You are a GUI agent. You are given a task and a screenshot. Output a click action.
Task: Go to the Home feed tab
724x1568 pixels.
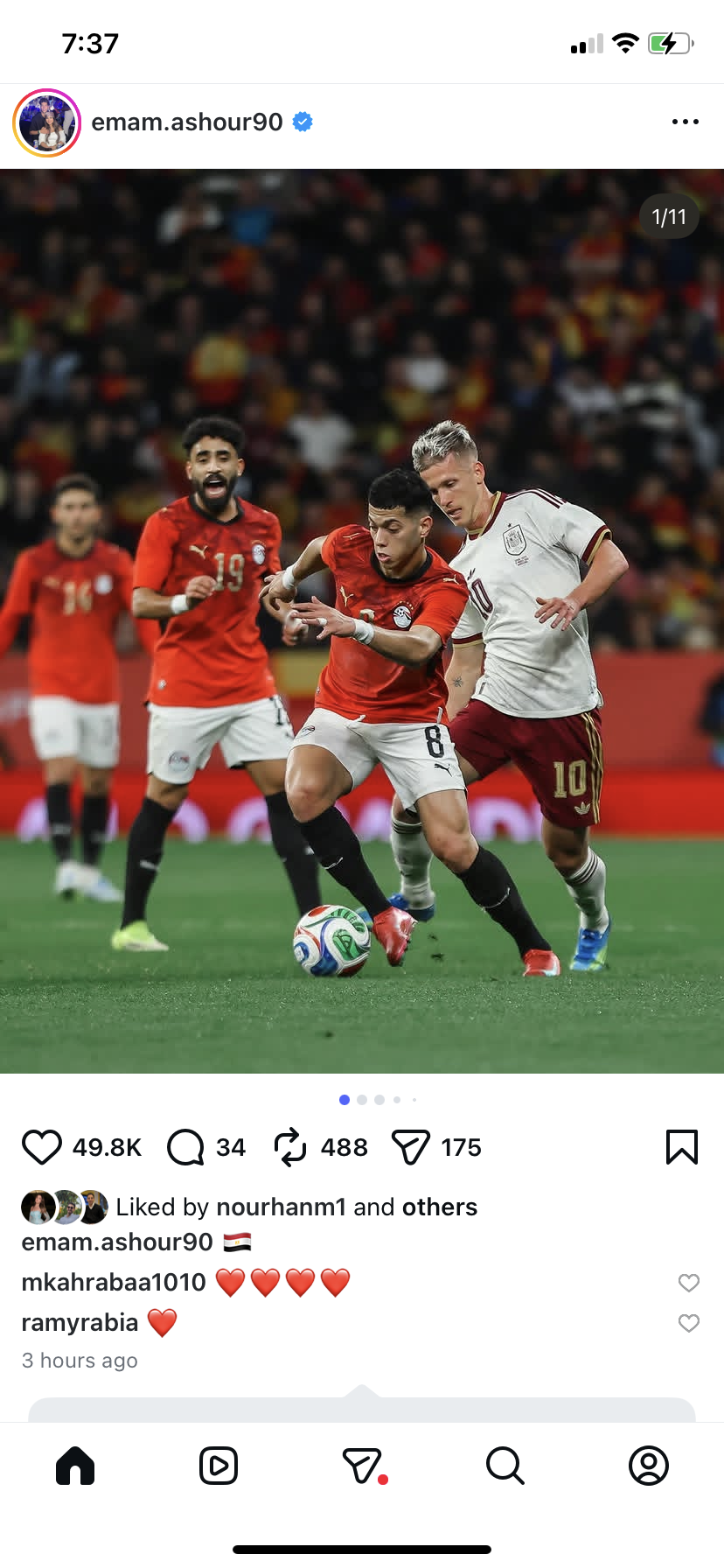point(75,1466)
